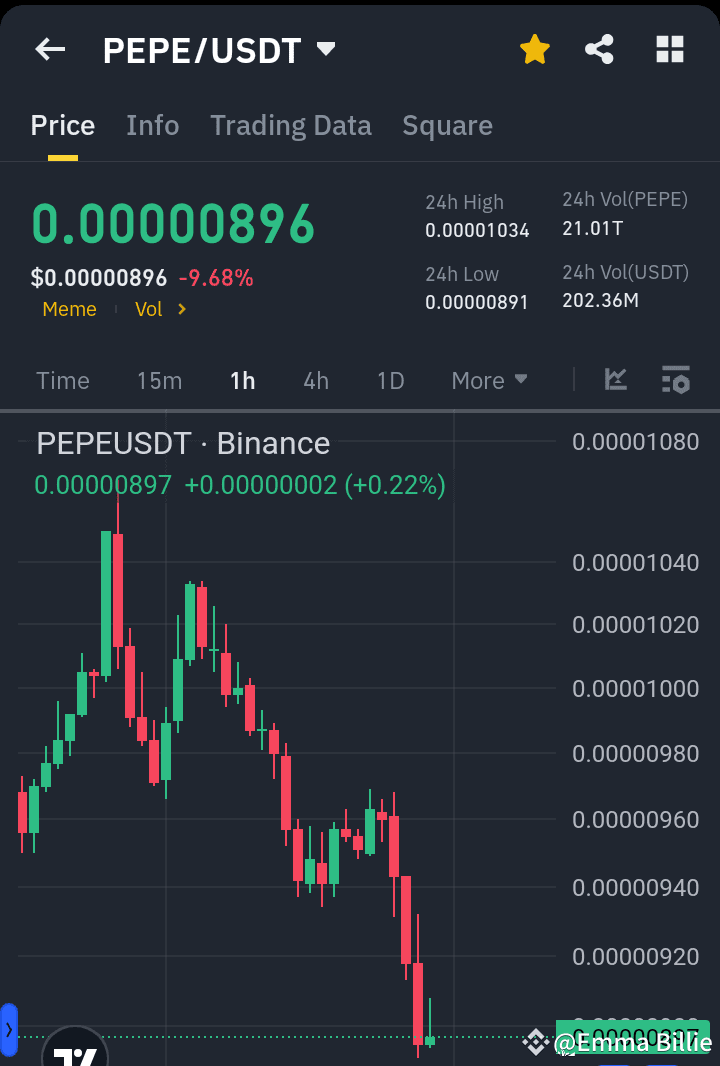The width and height of the screenshot is (720, 1066).
Task: Open the grid menu icon top right
Action: (x=668, y=48)
